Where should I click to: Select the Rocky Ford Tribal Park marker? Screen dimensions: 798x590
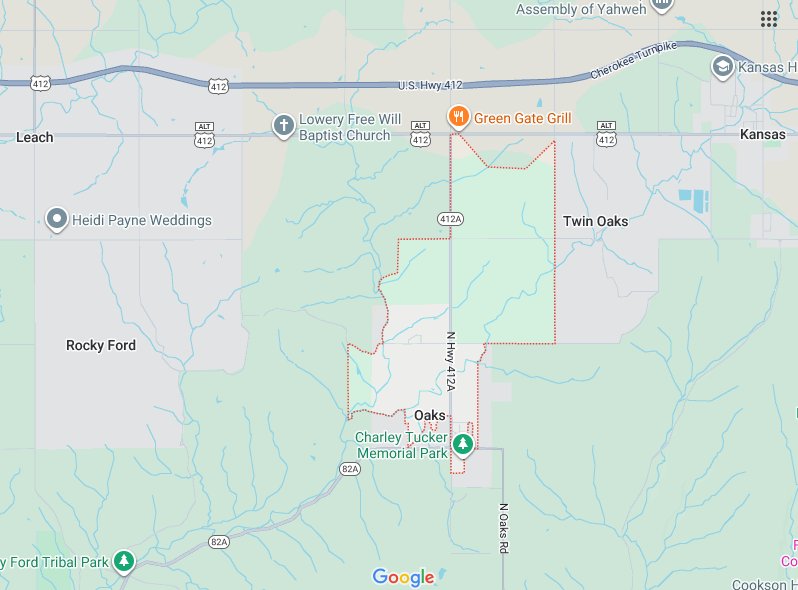coord(123,561)
